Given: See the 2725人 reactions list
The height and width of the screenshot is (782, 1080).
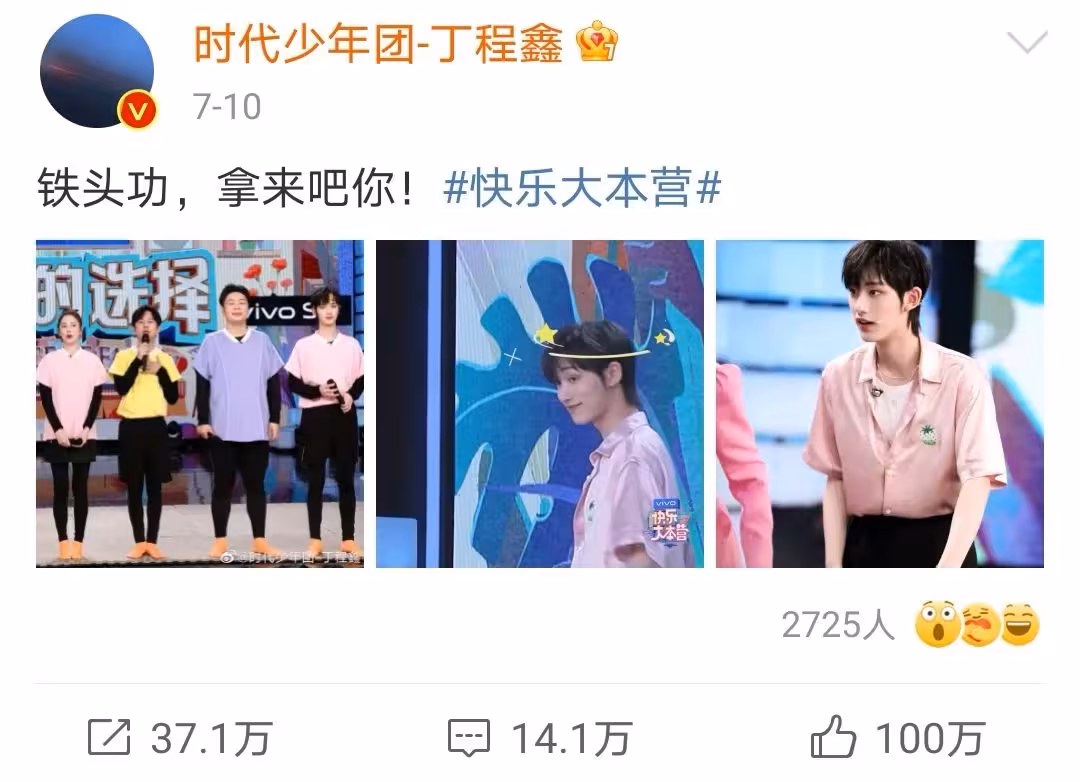Looking at the screenshot, I should pyautogui.click(x=910, y=626).
